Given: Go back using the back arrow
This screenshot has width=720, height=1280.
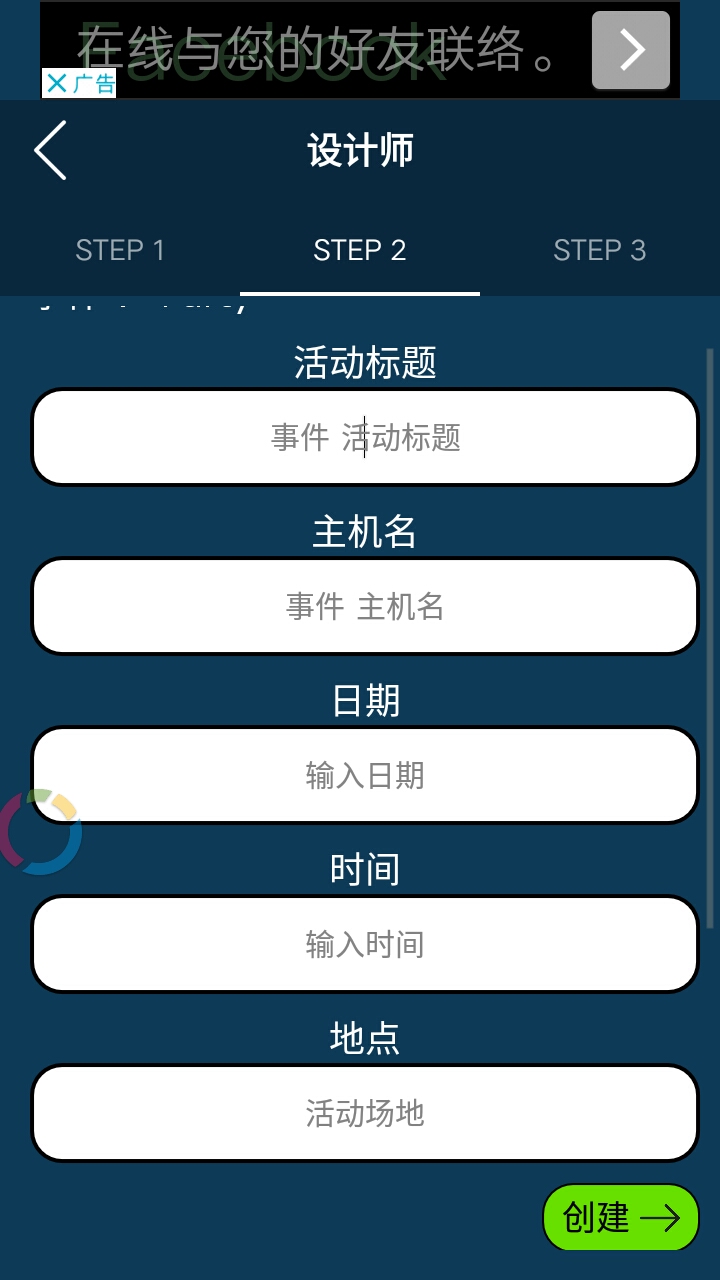Looking at the screenshot, I should click(50, 150).
